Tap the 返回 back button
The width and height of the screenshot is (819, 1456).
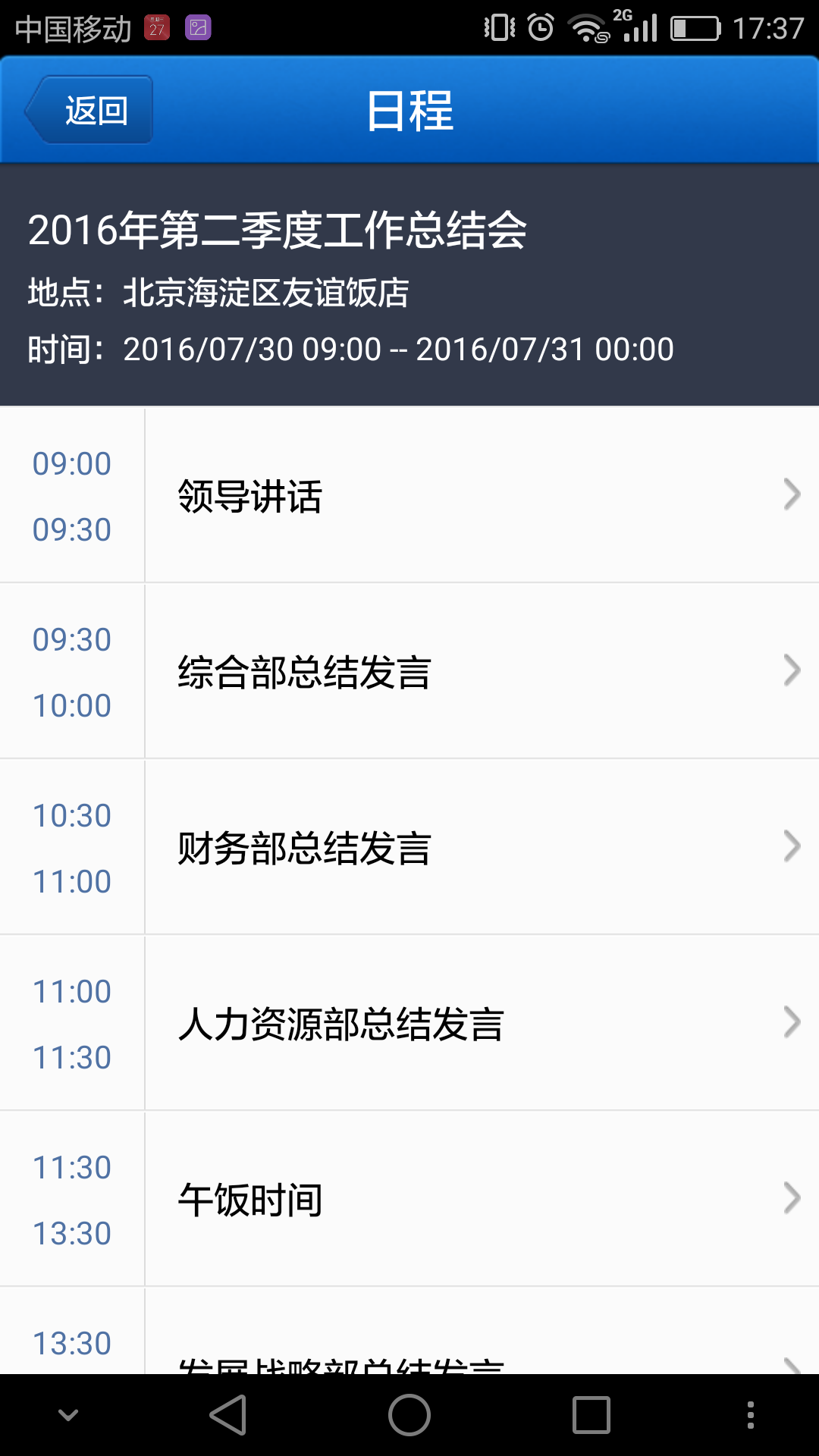tap(91, 111)
